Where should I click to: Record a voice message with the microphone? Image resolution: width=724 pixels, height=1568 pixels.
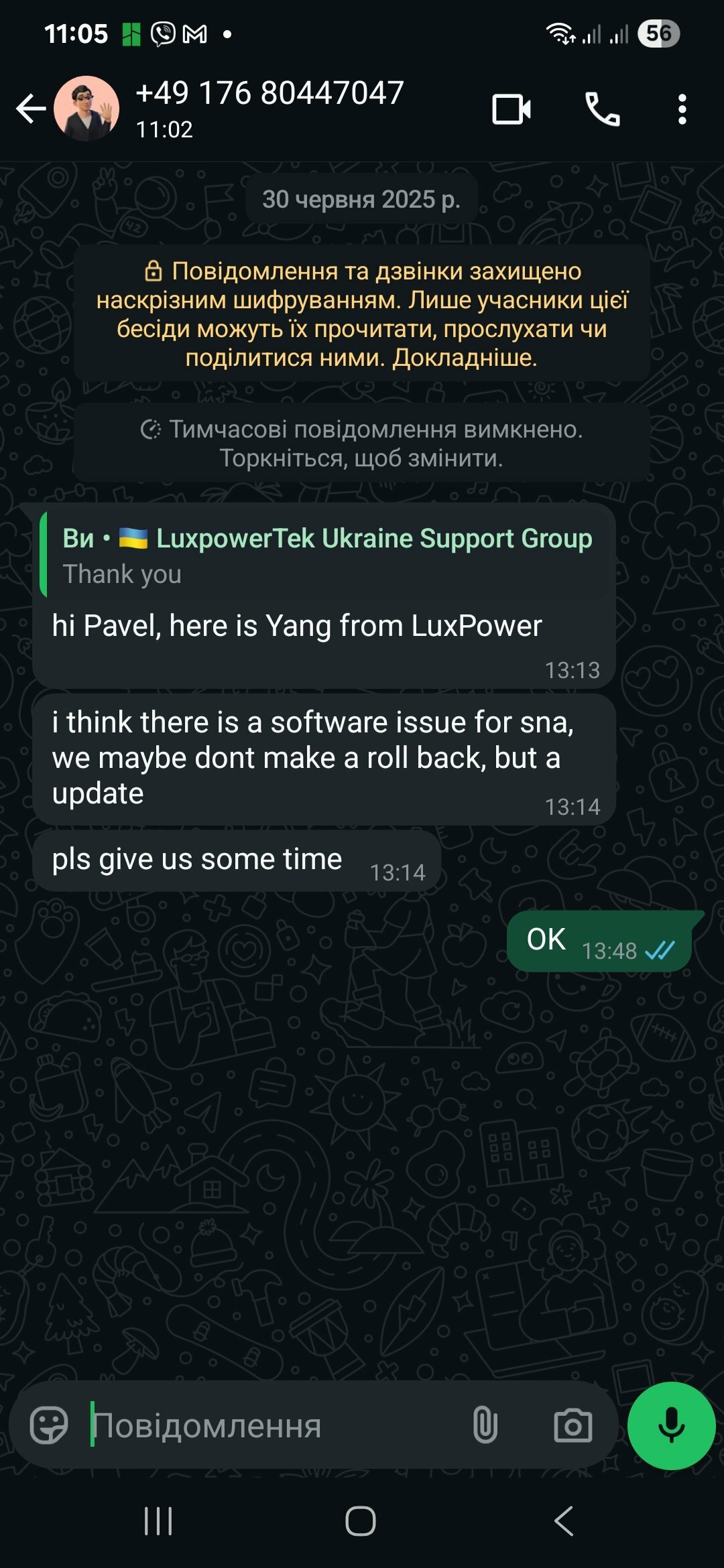tap(672, 1425)
